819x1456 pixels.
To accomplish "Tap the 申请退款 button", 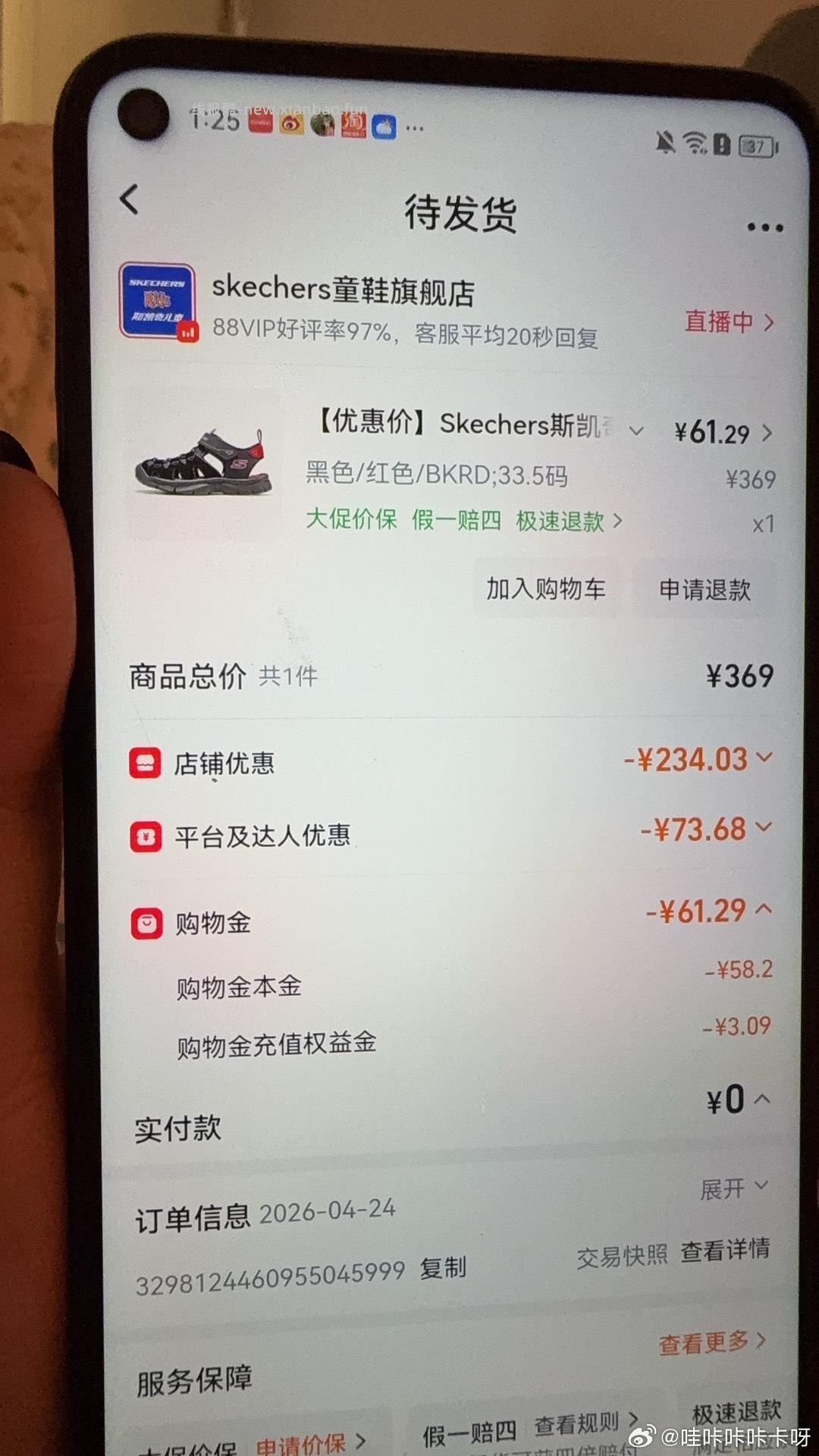I will pos(704,590).
